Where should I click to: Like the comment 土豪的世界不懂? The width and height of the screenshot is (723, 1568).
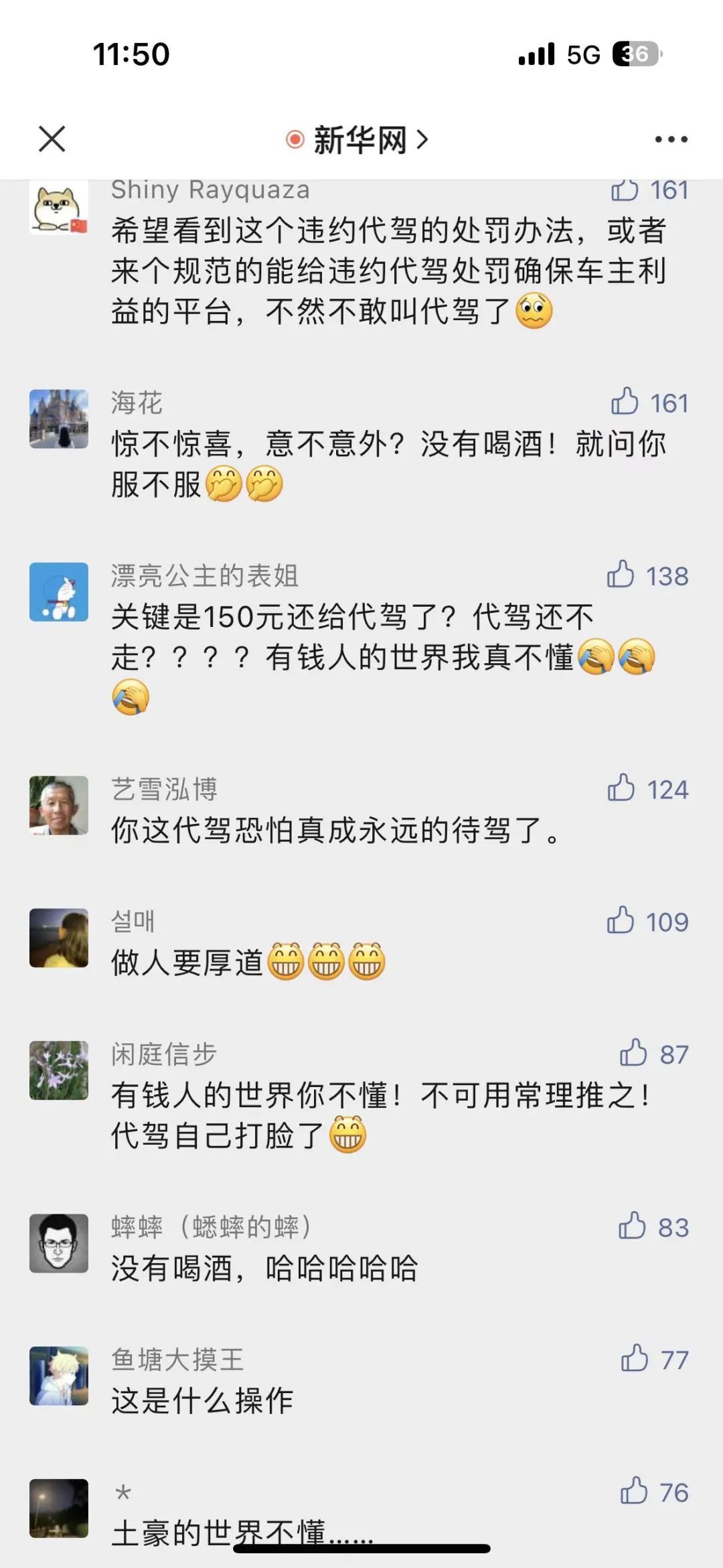(x=633, y=1491)
